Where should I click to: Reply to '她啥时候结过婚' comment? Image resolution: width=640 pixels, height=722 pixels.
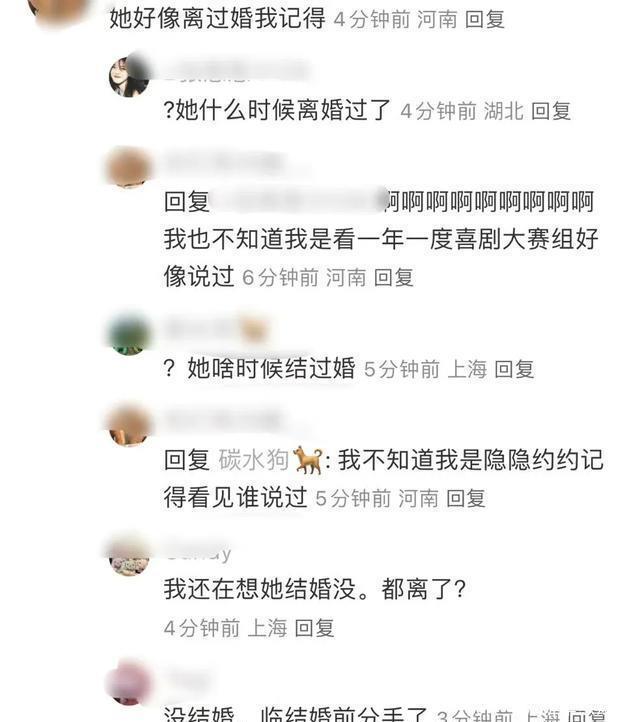click(514, 369)
